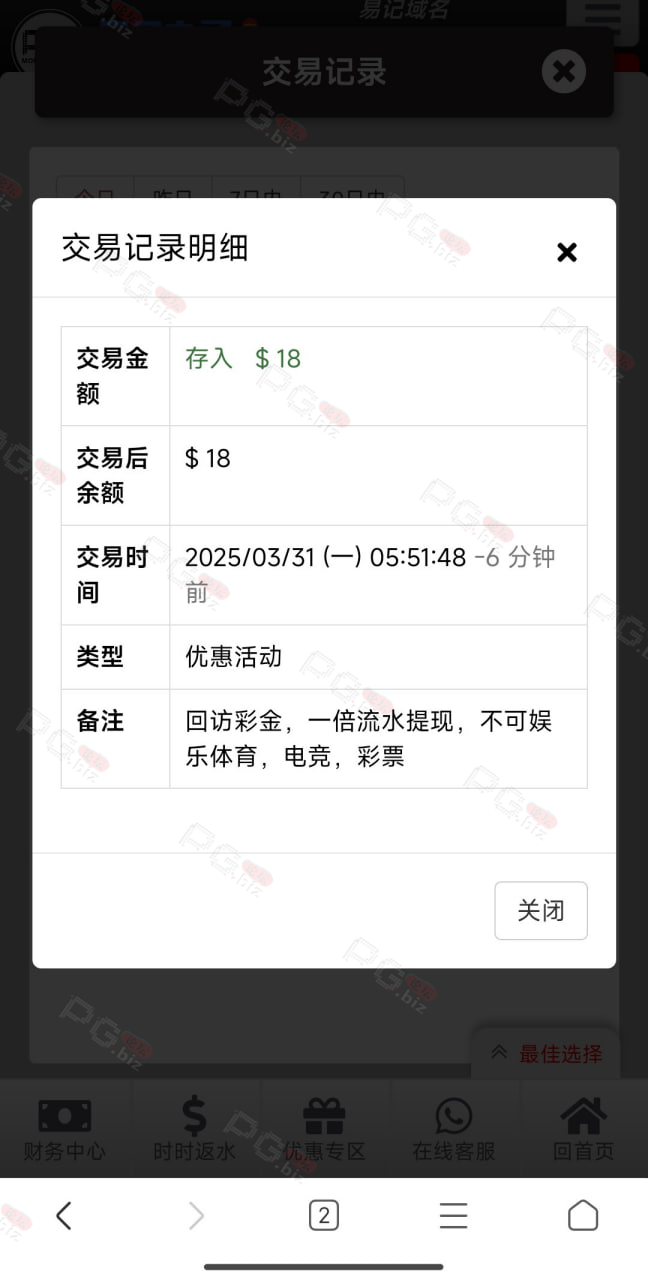Tap the 关闭 button
The image size is (648, 1280).
(541, 910)
